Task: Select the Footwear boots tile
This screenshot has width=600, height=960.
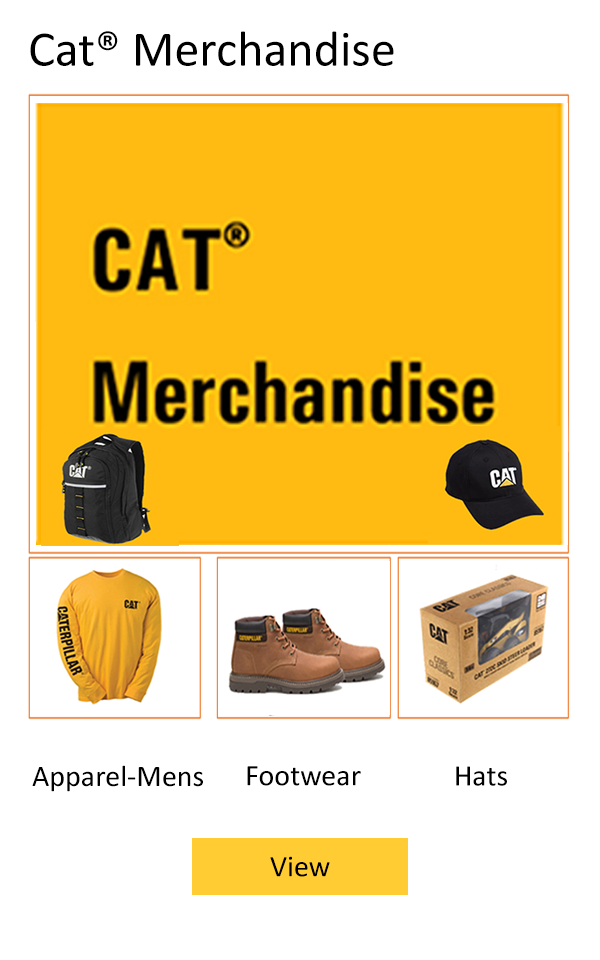Action: coord(304,638)
